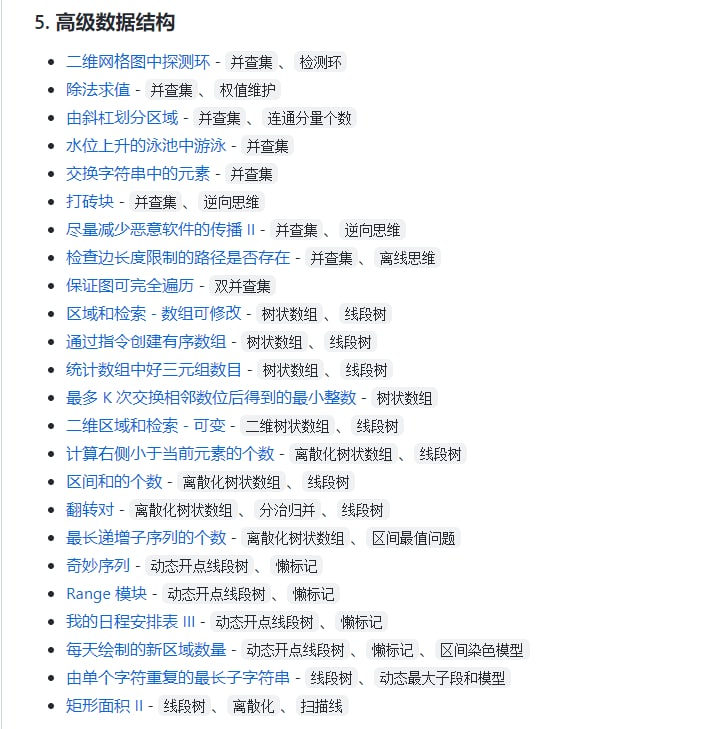Open 通过指令创建有序数组 link
702x729 pixels.
click(x=146, y=342)
